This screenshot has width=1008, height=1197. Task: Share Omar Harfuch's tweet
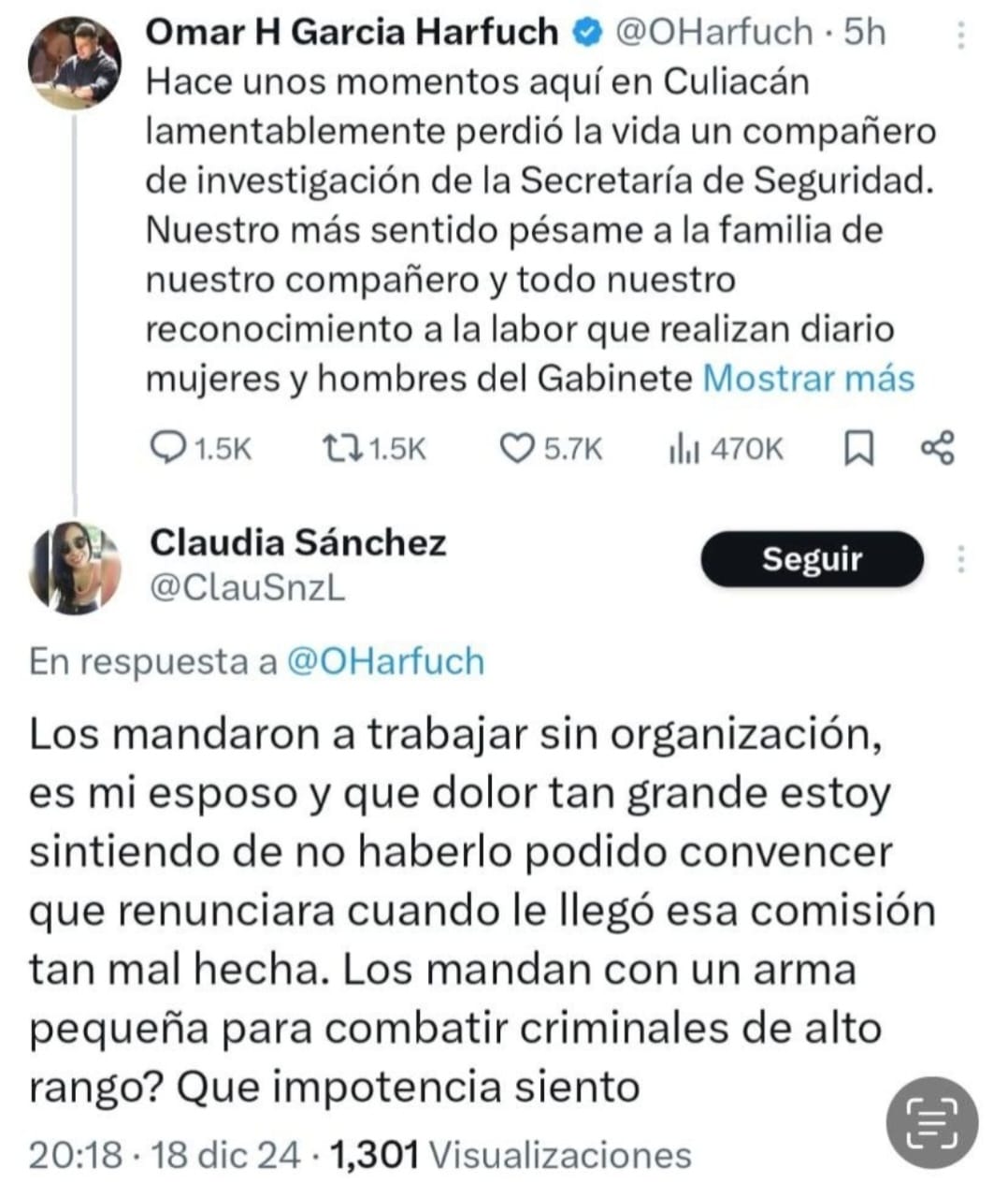(937, 450)
